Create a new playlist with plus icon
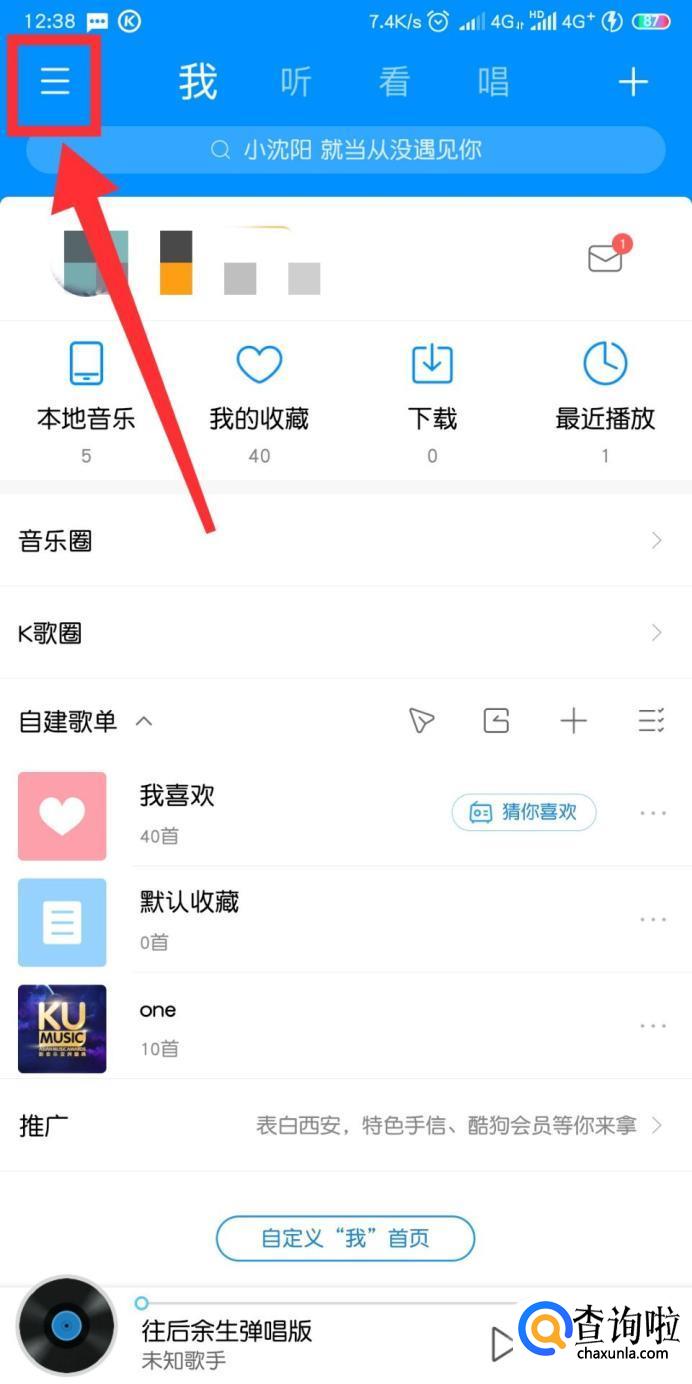This screenshot has width=692, height=1384. click(573, 721)
